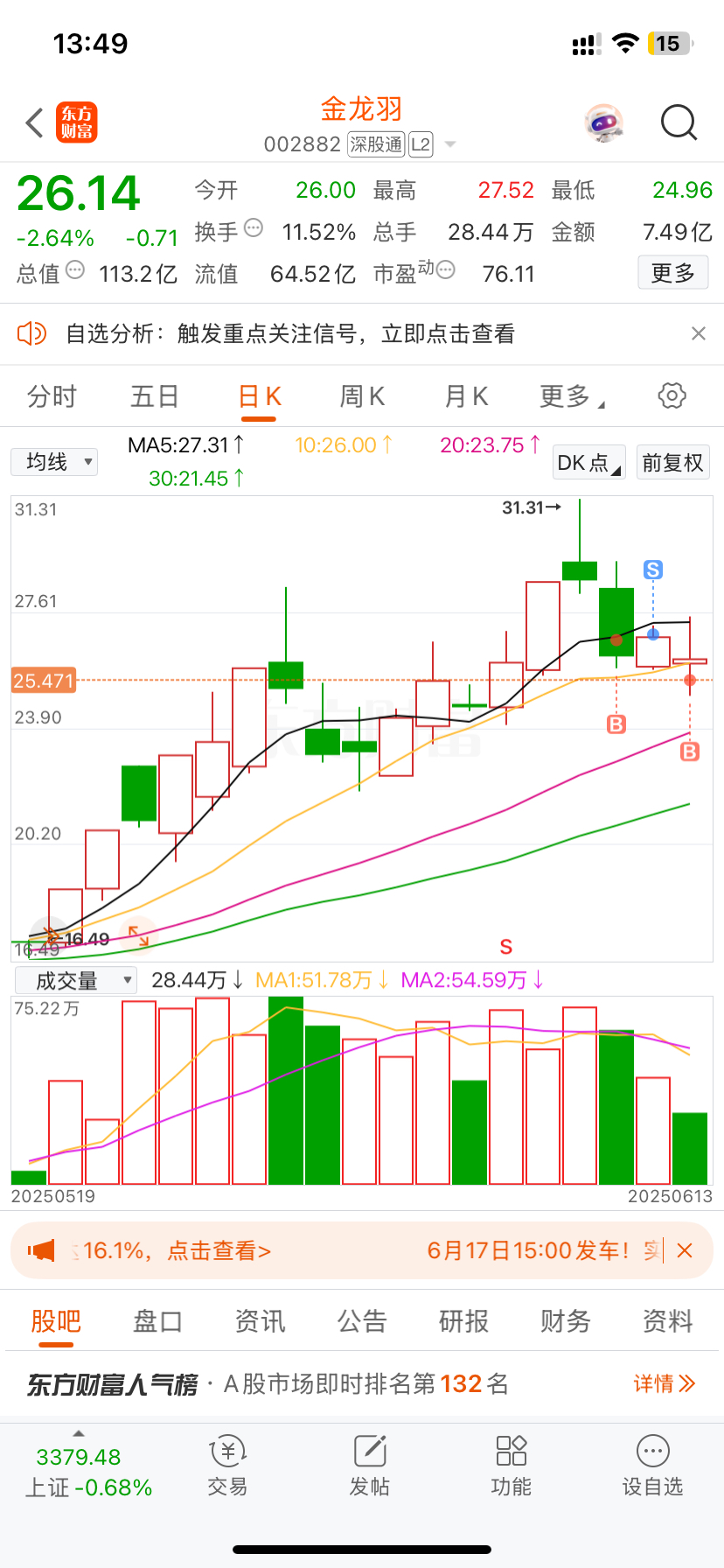Open 详情 of the popularity ranking

(665, 1383)
